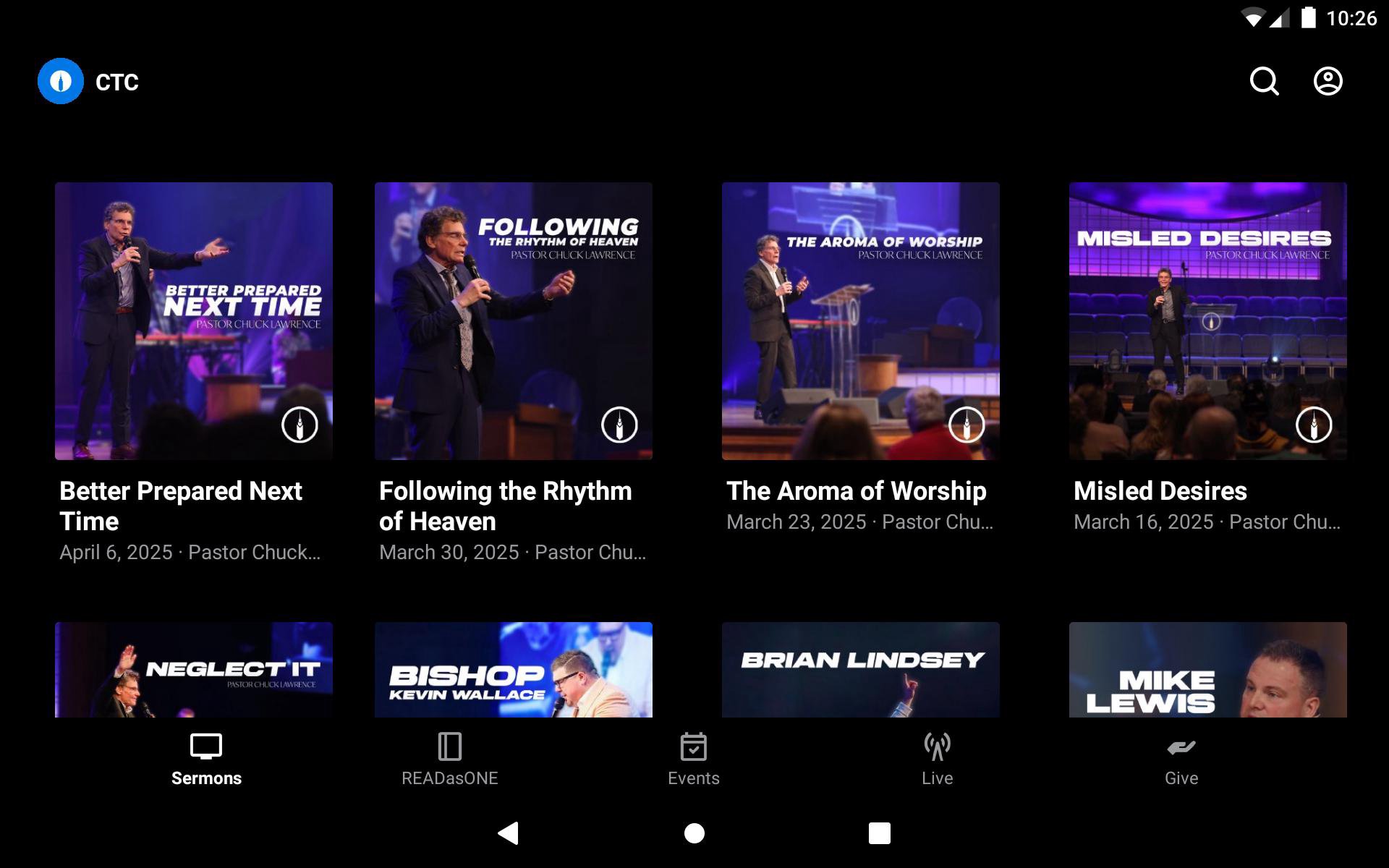This screenshot has width=1389, height=868.
Task: Select the Sermons tab
Action: point(206,759)
